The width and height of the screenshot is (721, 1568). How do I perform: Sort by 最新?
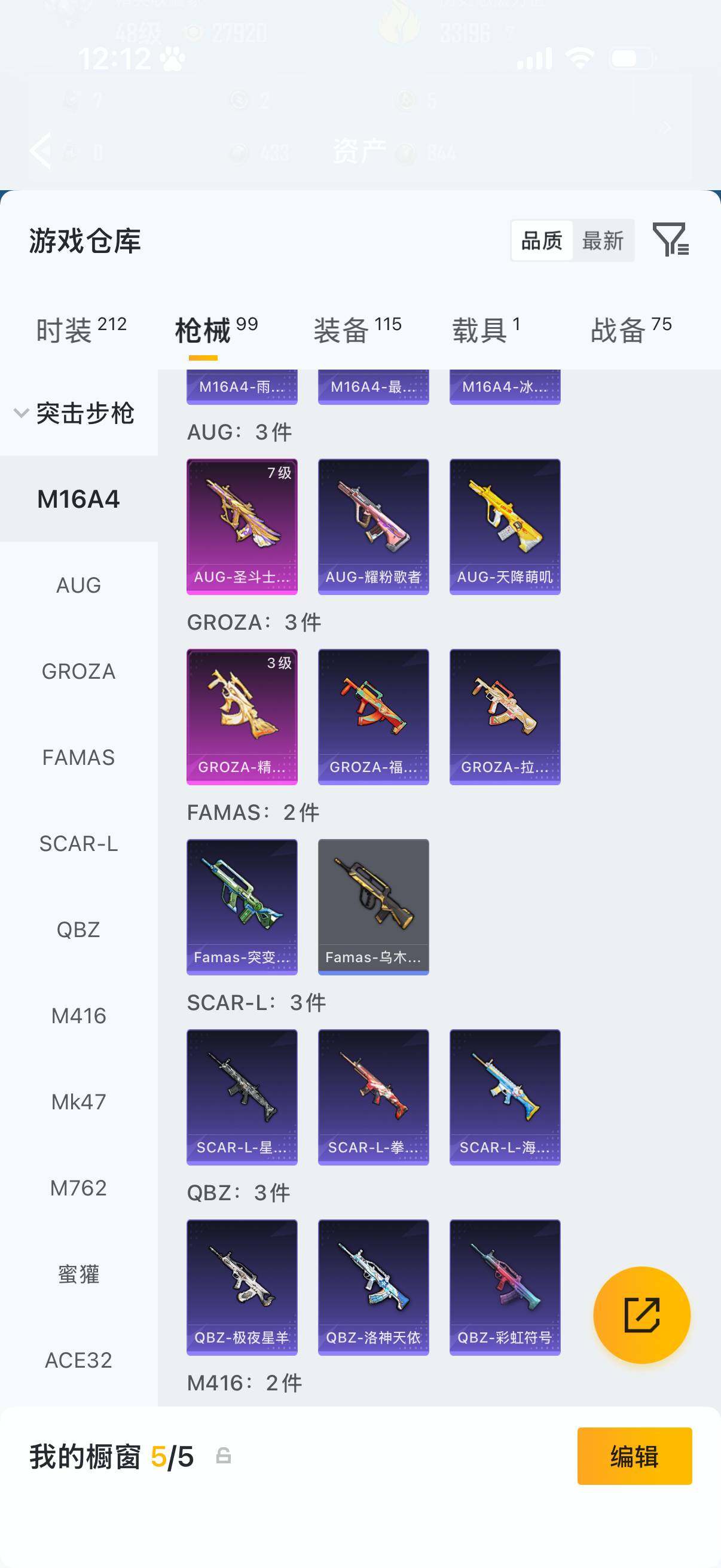click(x=603, y=240)
